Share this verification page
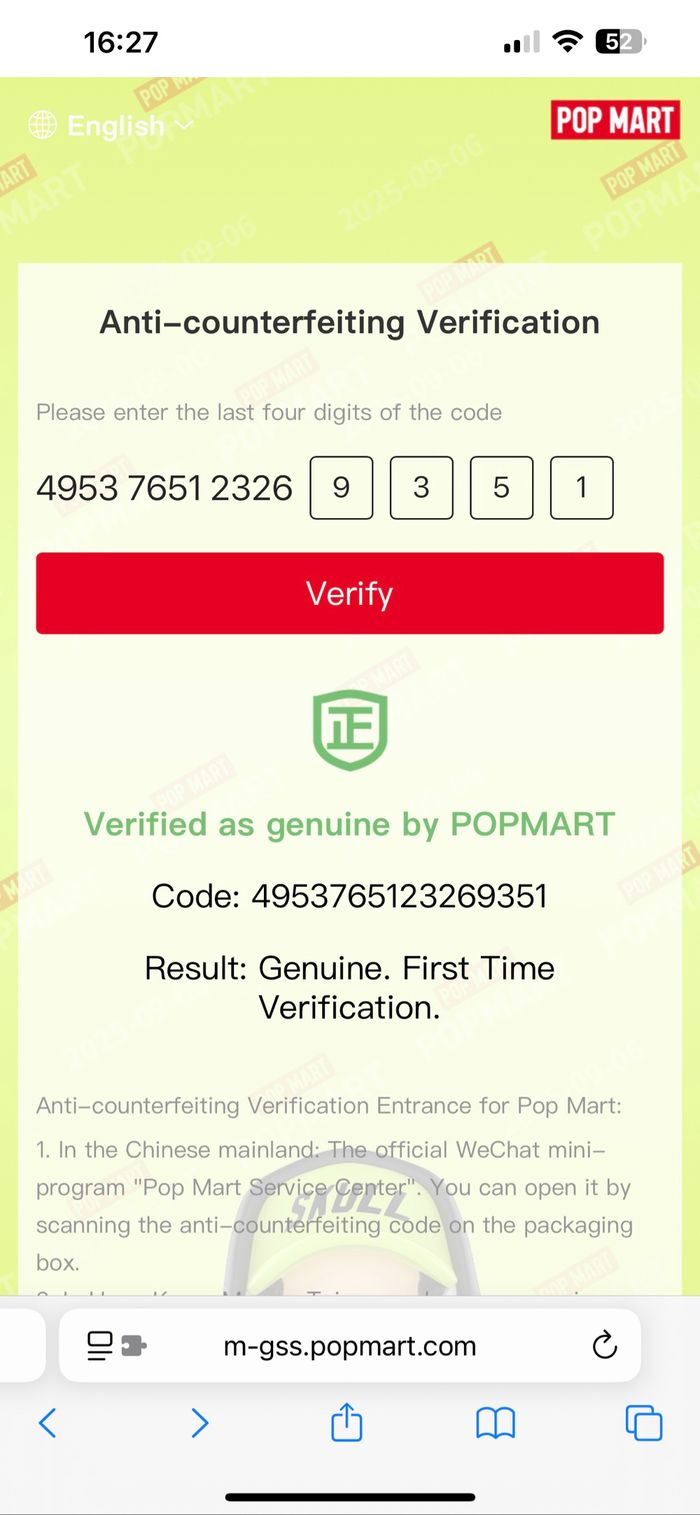 (346, 1422)
